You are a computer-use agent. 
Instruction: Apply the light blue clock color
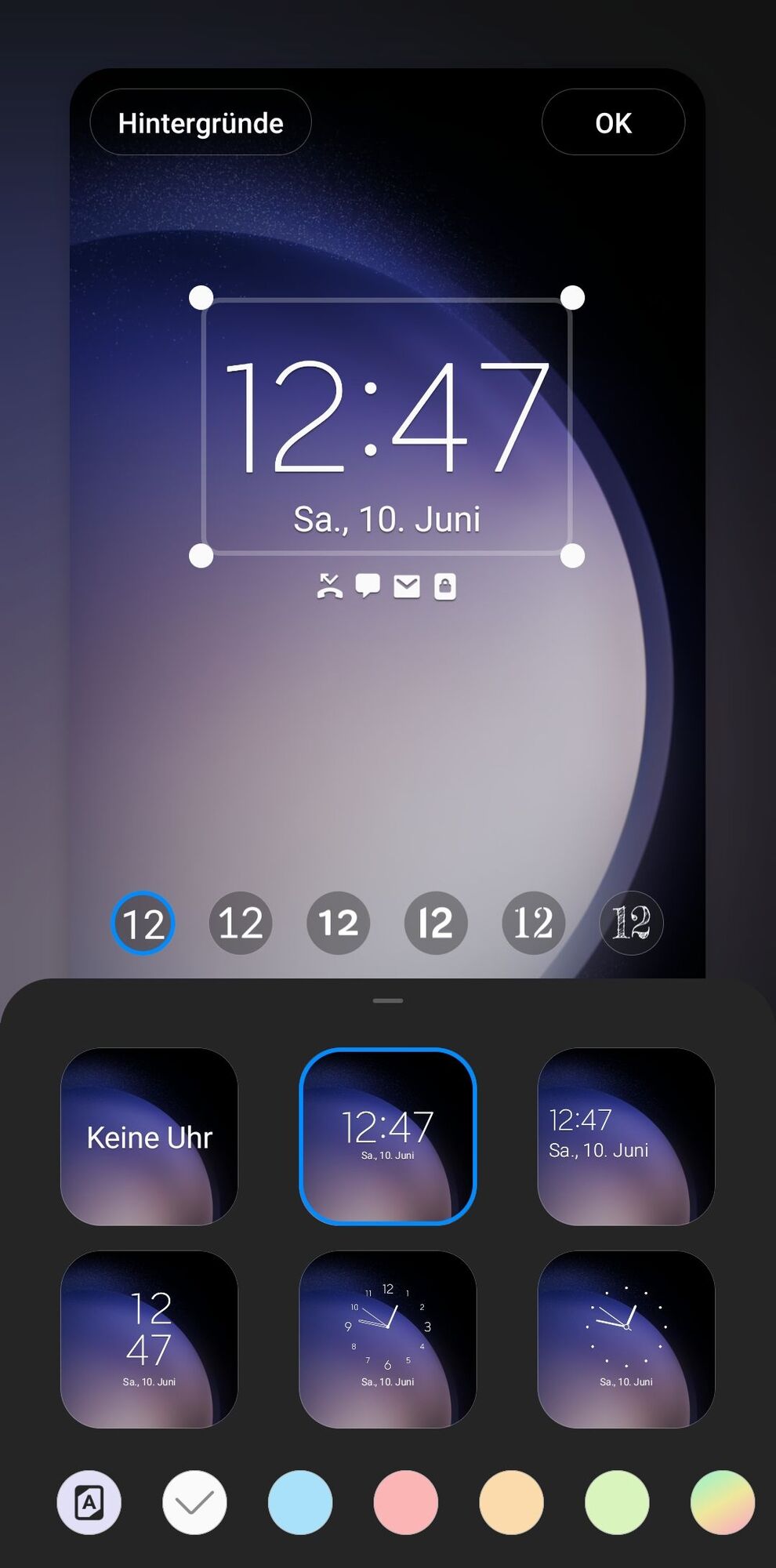pyautogui.click(x=300, y=1502)
